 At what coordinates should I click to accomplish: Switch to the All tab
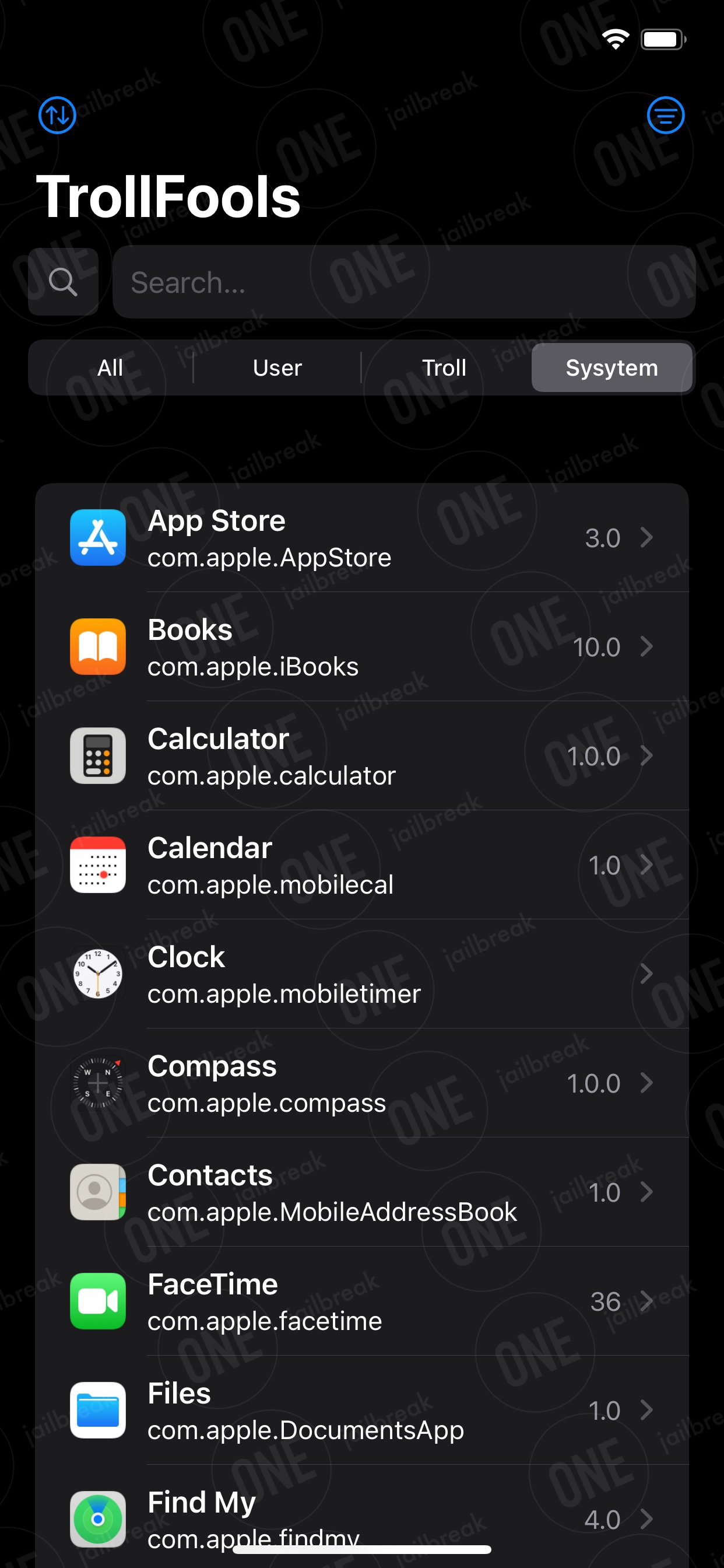(111, 367)
